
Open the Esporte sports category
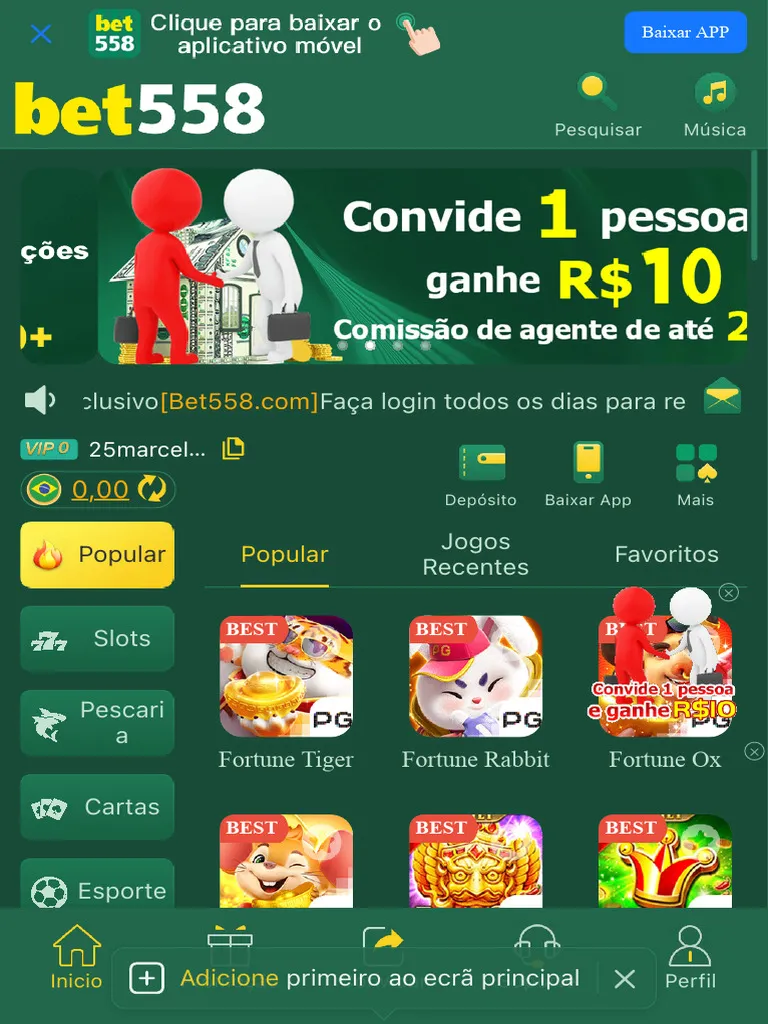[96, 888]
